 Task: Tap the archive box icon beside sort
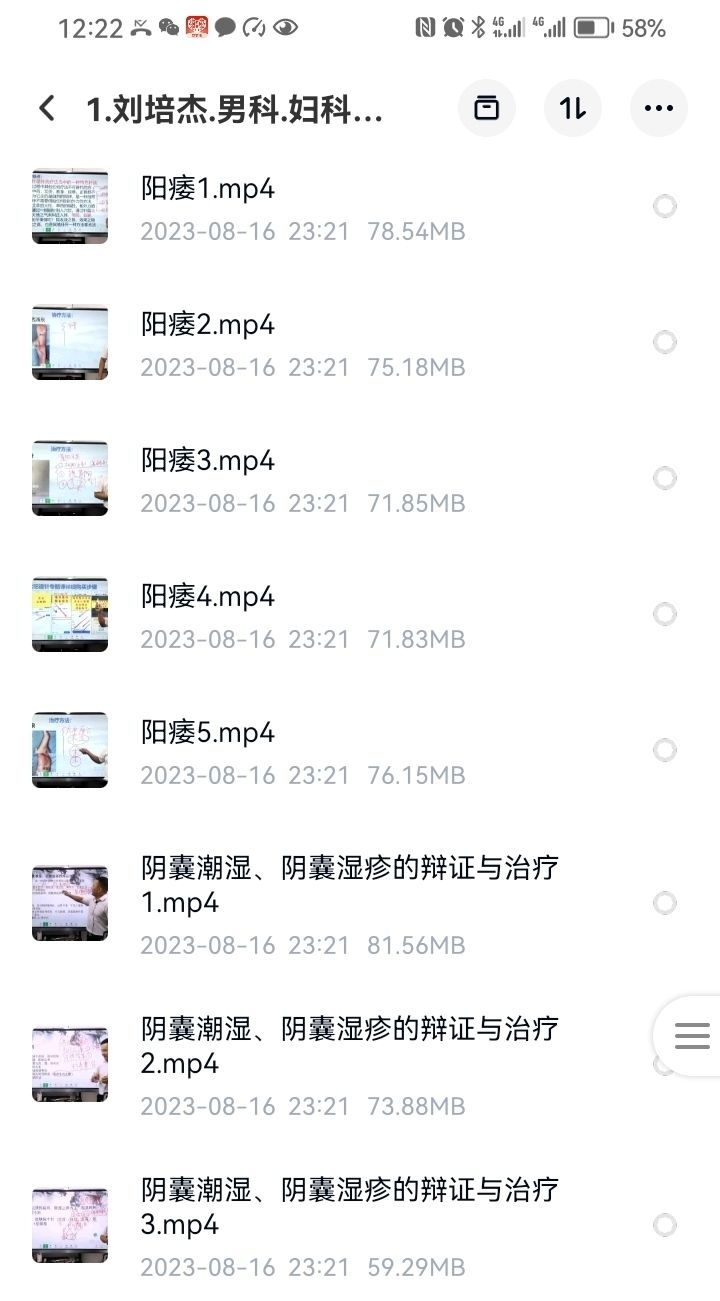pos(486,107)
